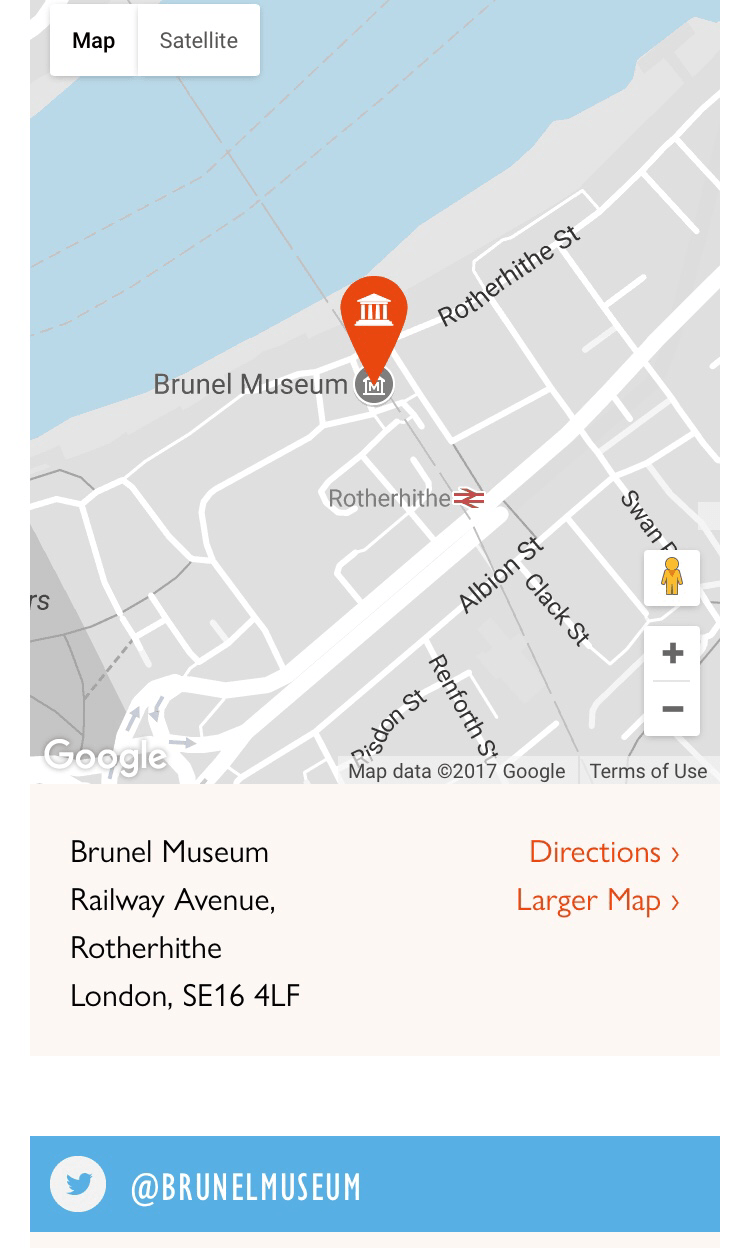Open the Larger Map link
This screenshot has width=739, height=1248.
click(597, 899)
